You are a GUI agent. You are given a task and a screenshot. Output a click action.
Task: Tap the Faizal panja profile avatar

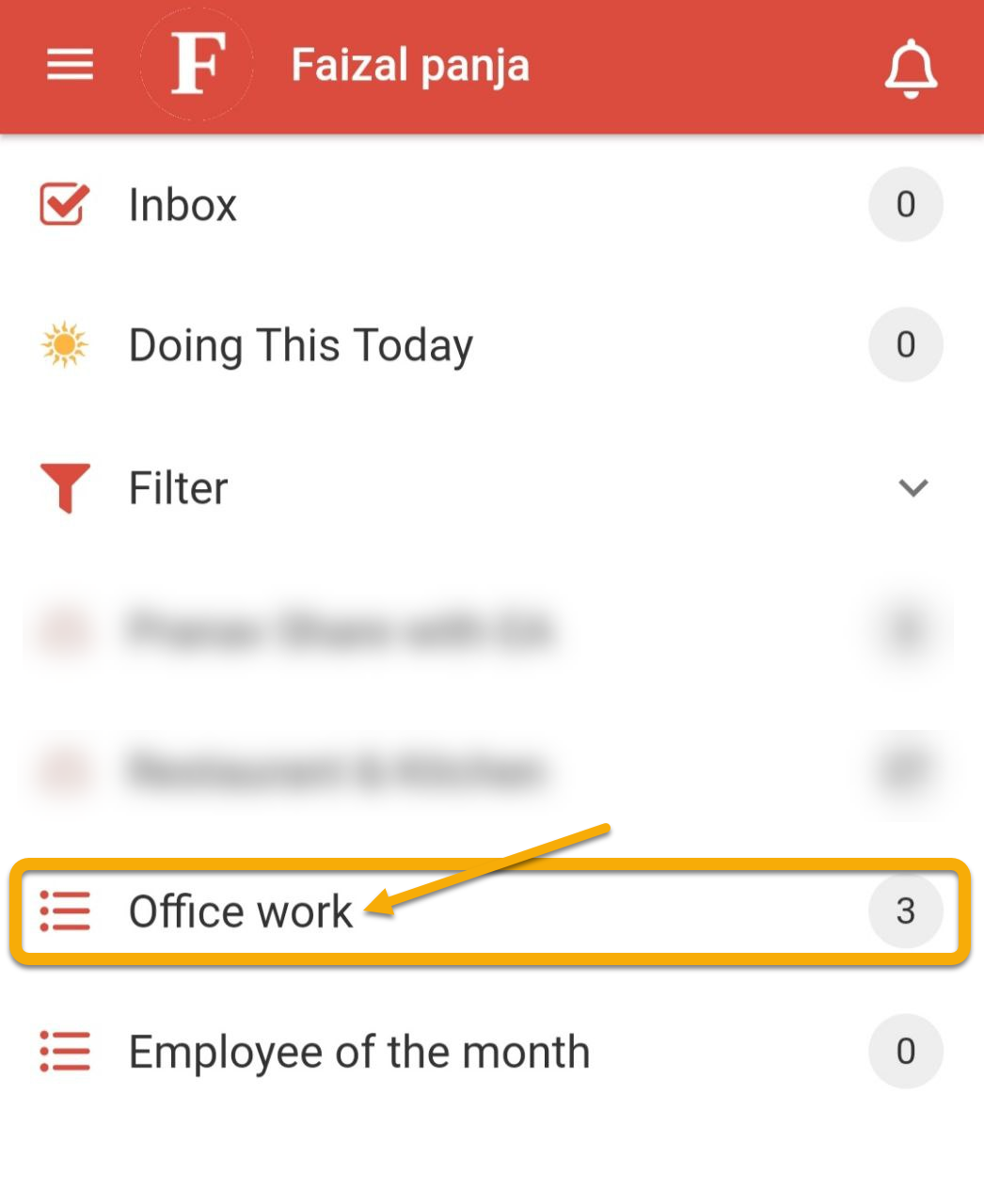click(x=198, y=65)
